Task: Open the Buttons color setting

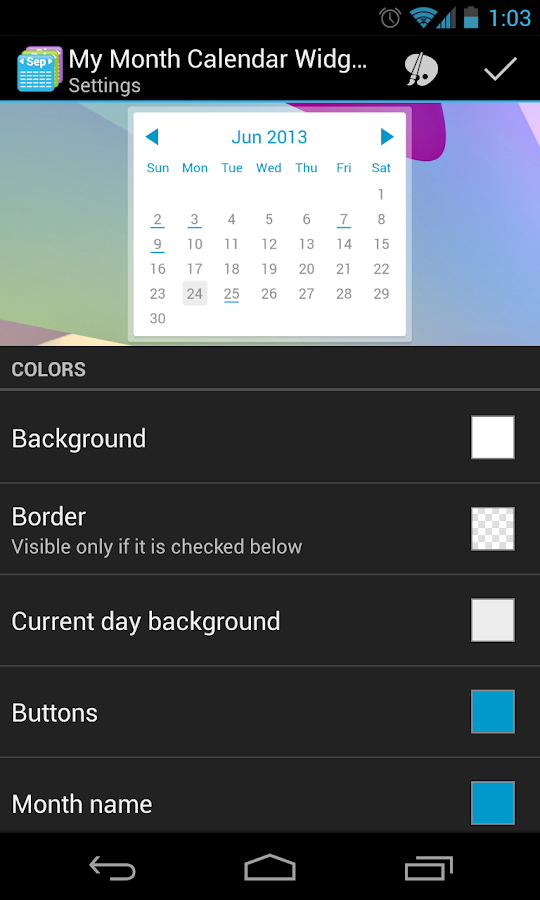Action: [x=270, y=712]
